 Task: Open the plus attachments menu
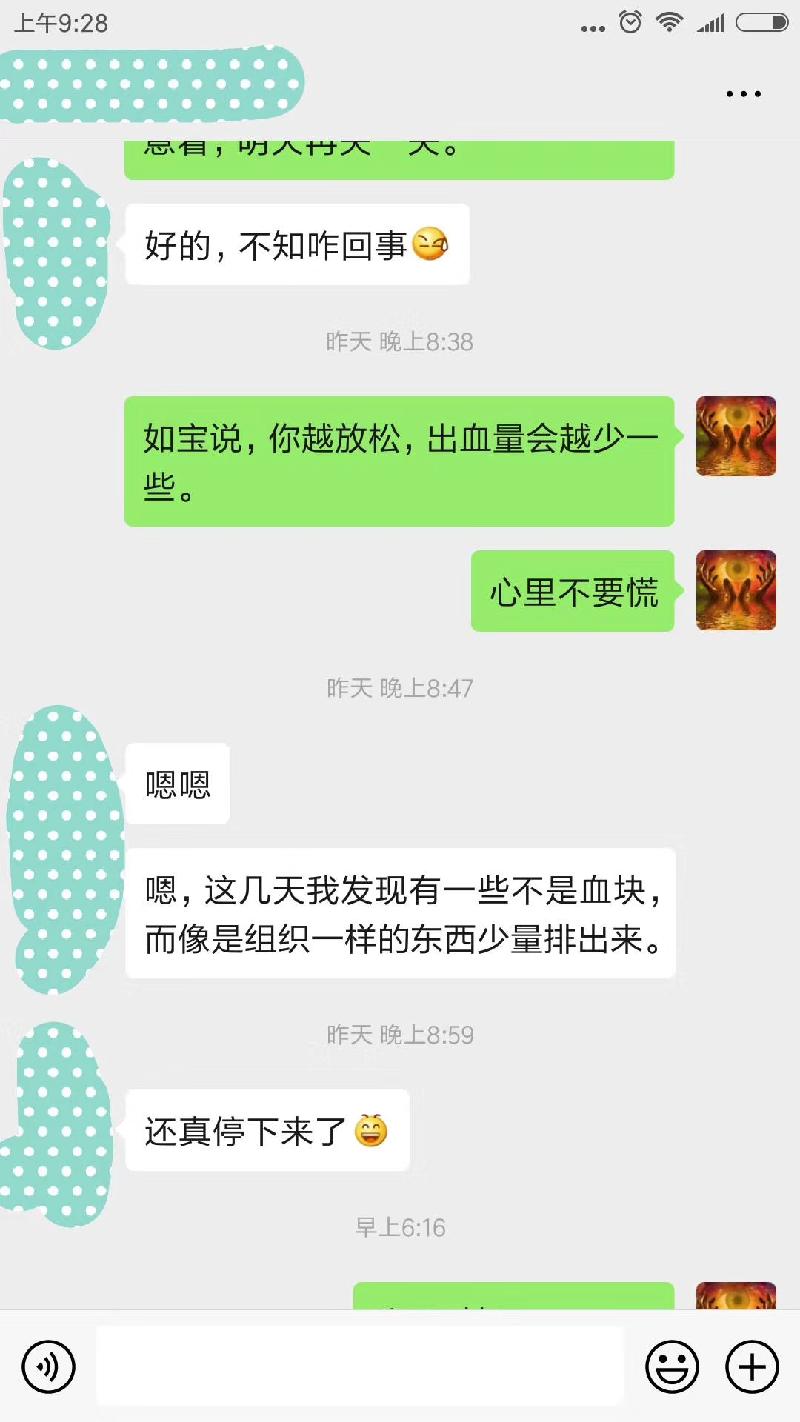pos(752,1366)
